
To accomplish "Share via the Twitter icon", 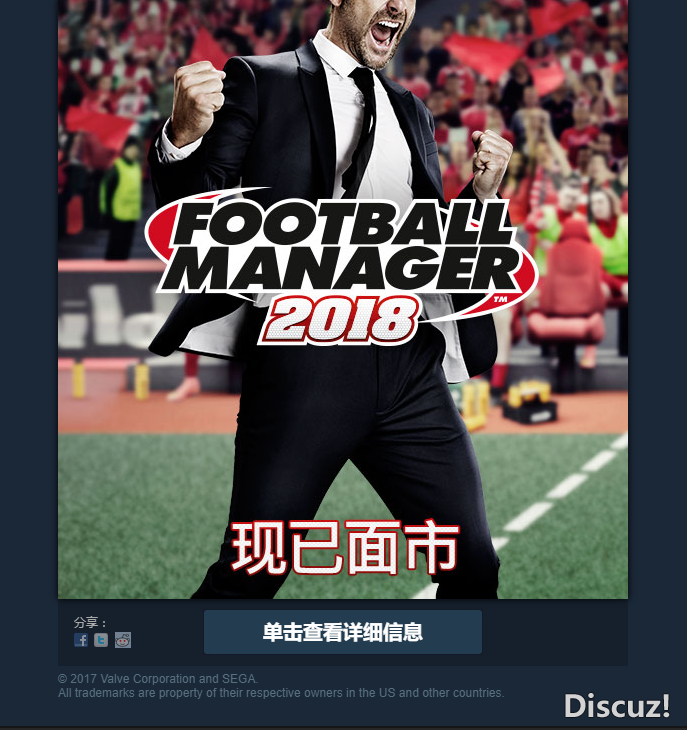I will 101,640.
